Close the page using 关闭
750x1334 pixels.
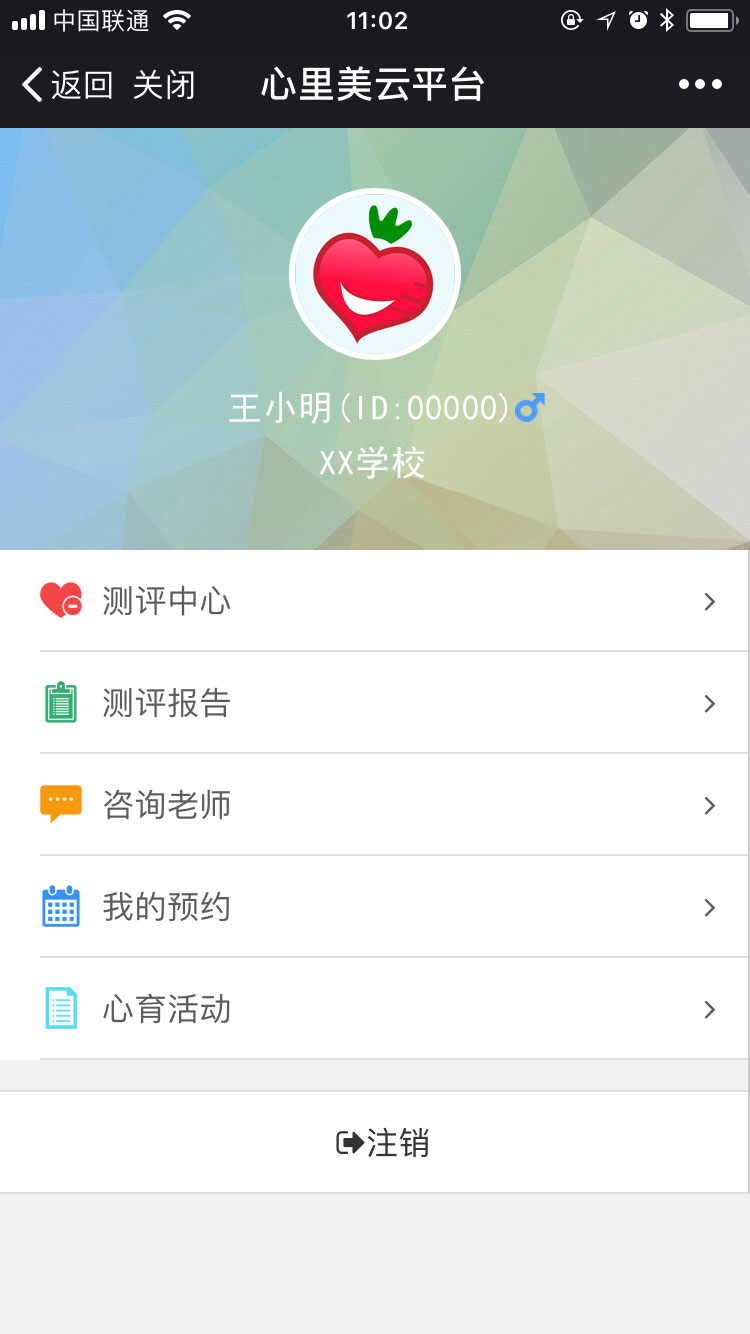[x=163, y=86]
